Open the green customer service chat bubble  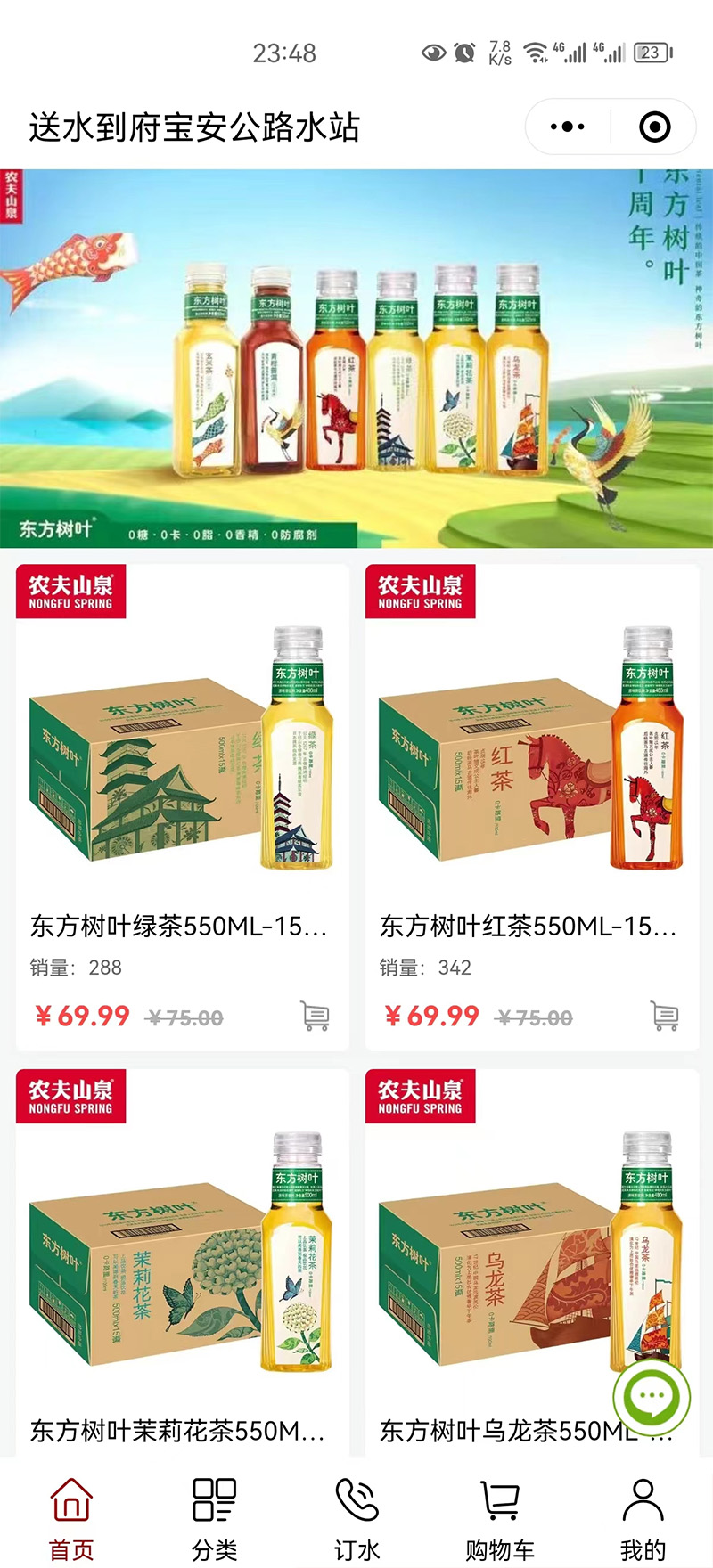(x=652, y=1396)
